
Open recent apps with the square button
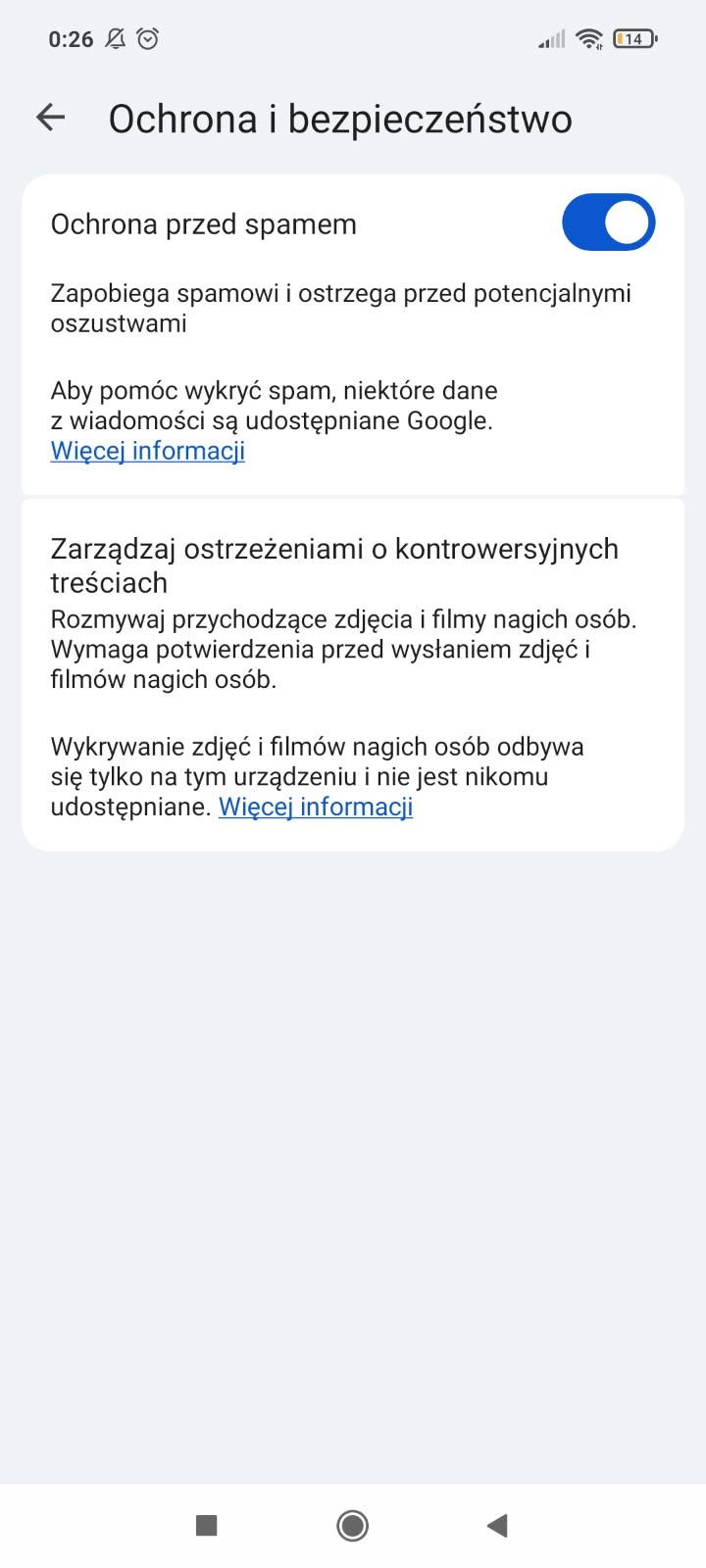click(x=206, y=1525)
